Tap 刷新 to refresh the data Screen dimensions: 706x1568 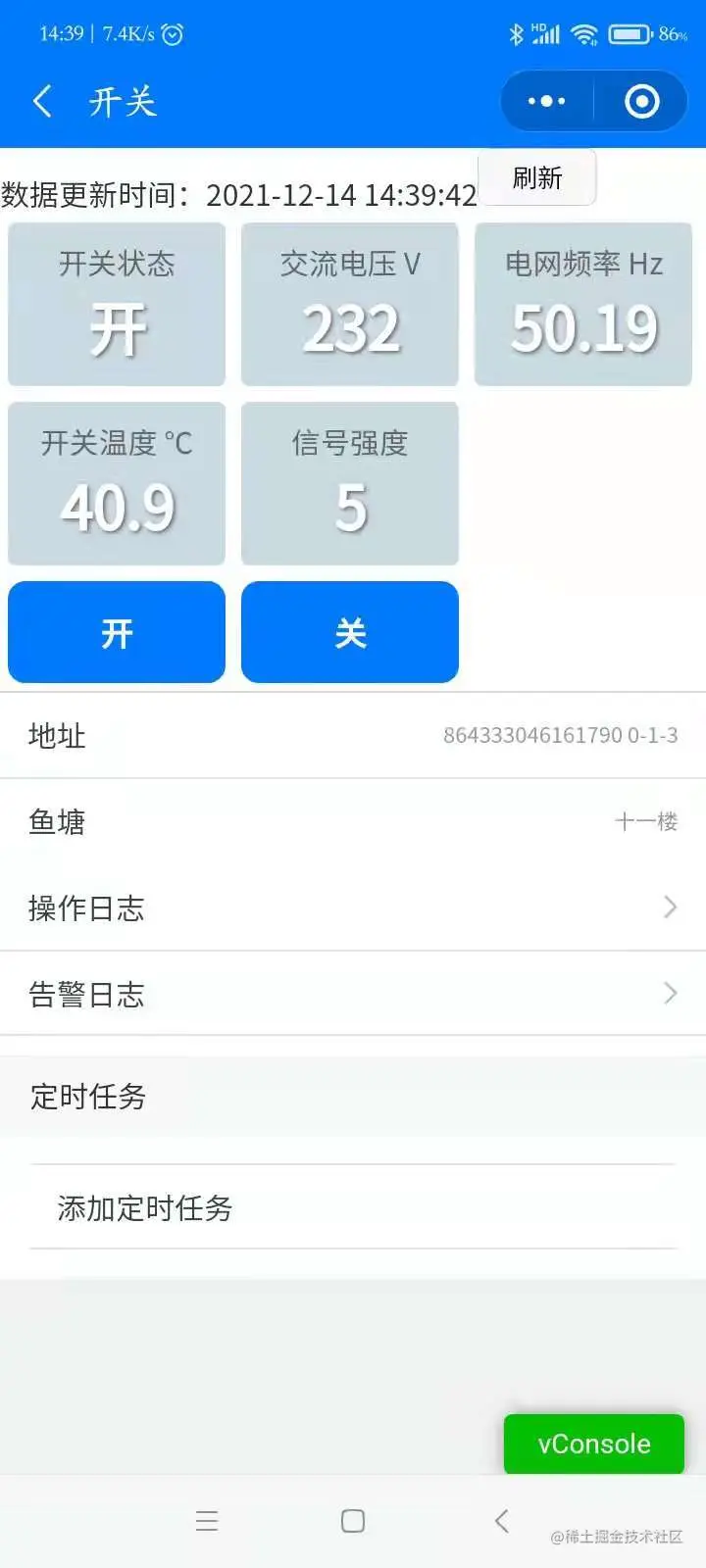537,177
